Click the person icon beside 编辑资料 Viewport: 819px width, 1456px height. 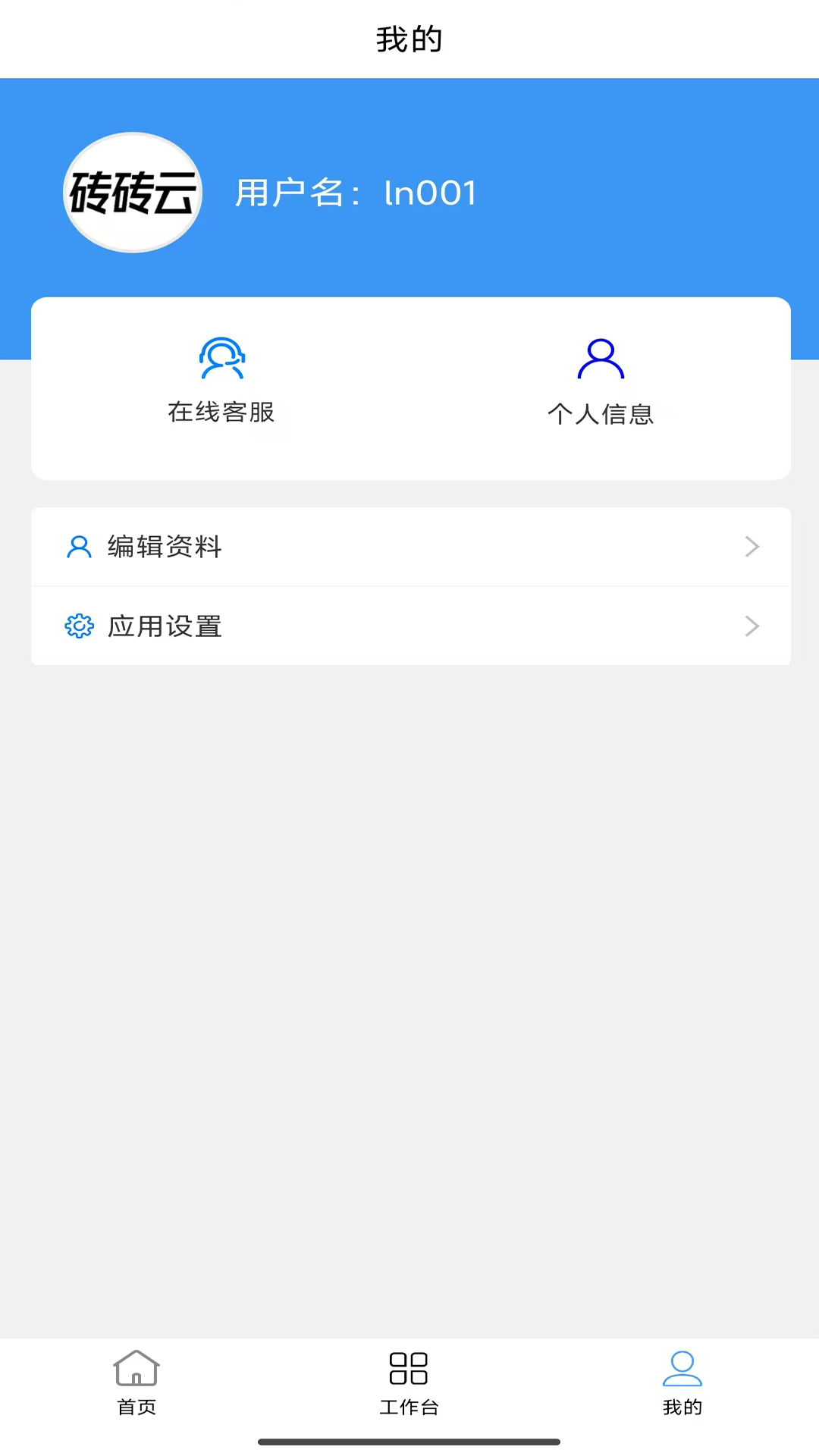tap(79, 547)
